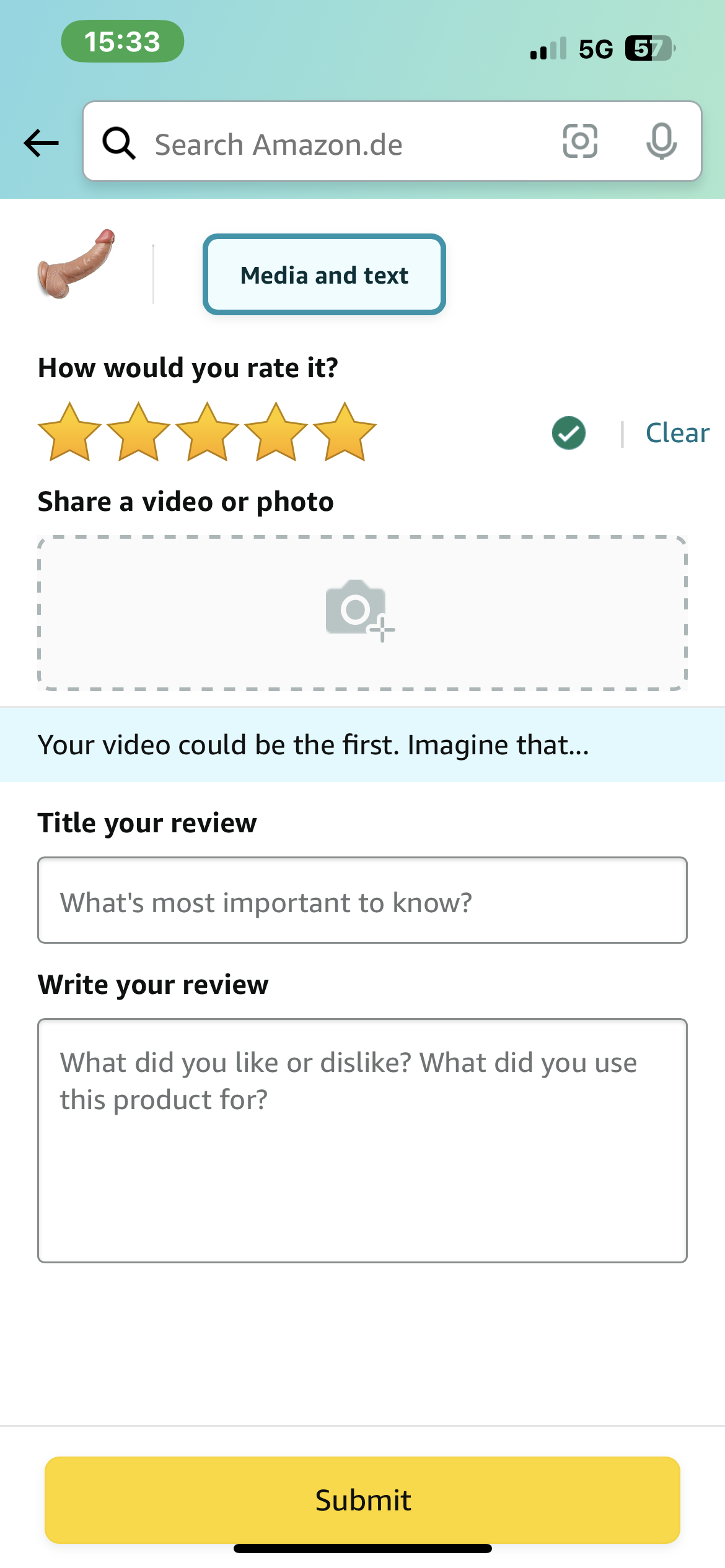Viewport: 725px width, 1568px height.
Task: Submit the review
Action: pos(362,1500)
